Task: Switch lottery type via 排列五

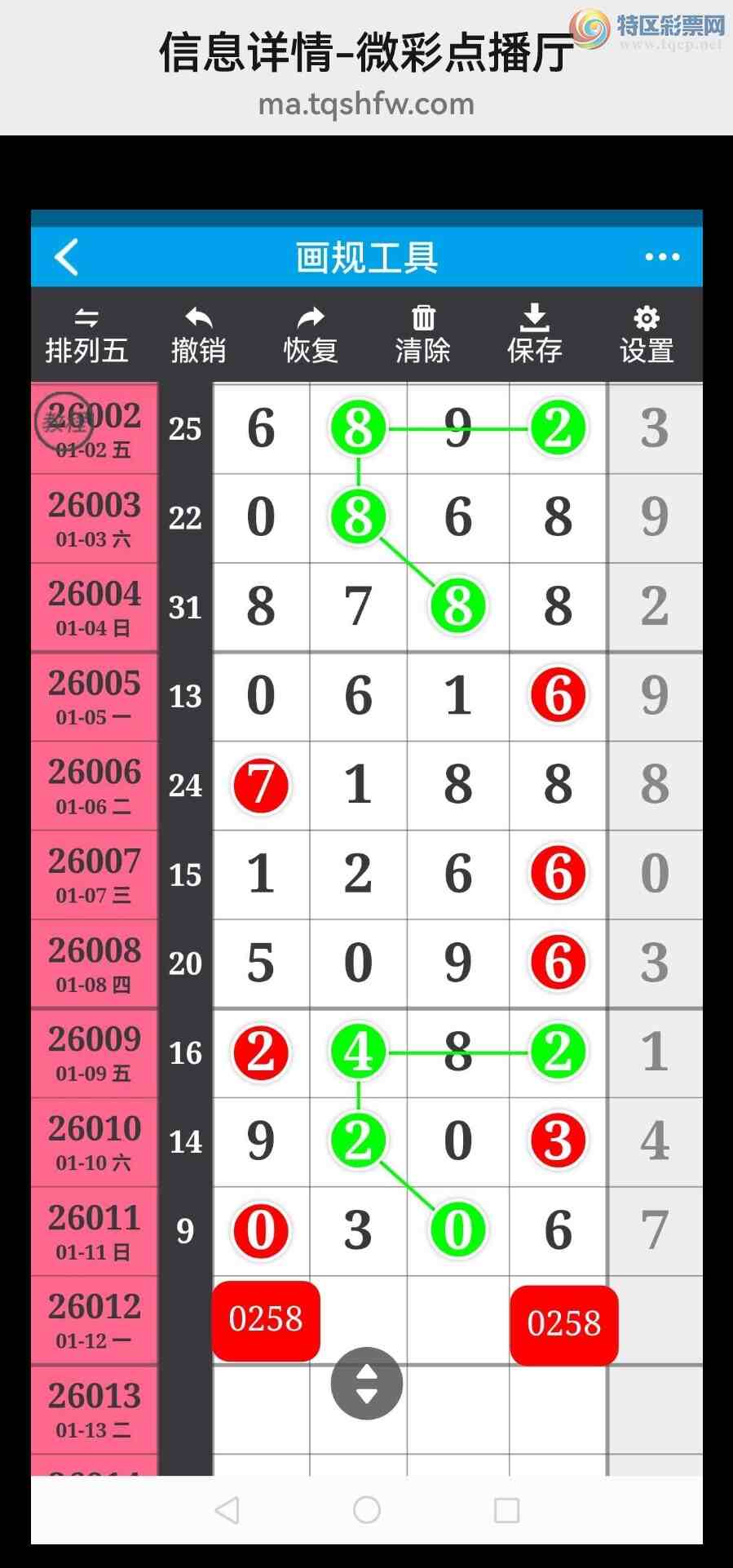Action: click(86, 335)
